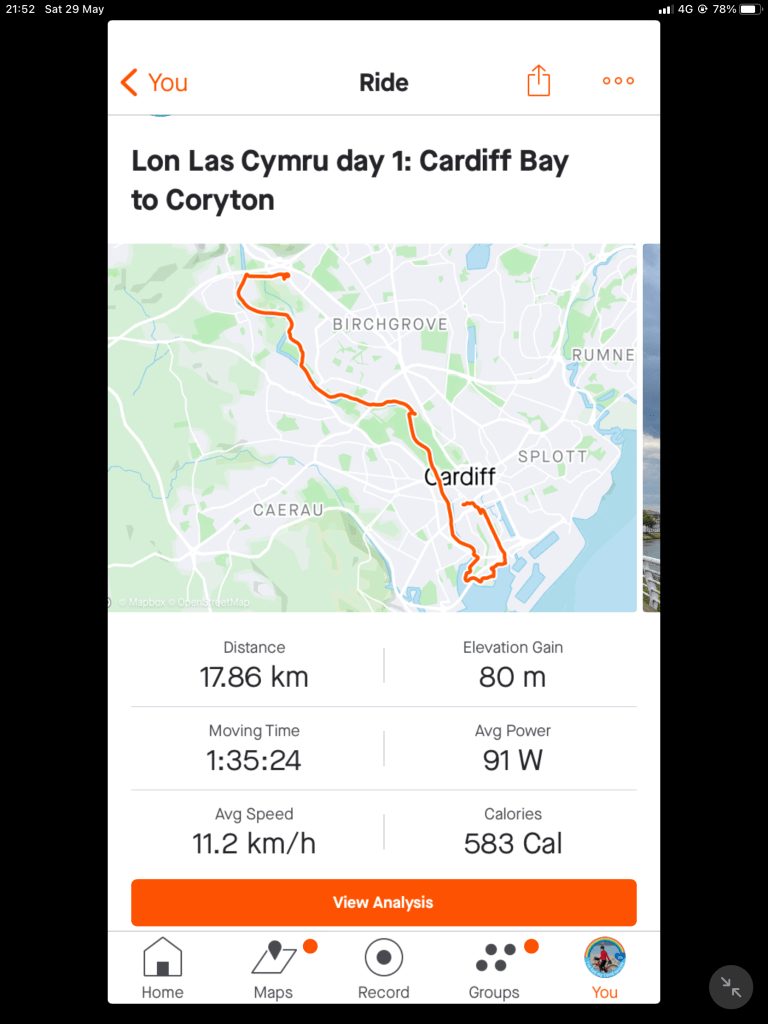Tap the collapse arrows button
The width and height of the screenshot is (768, 1024).
pos(731,987)
